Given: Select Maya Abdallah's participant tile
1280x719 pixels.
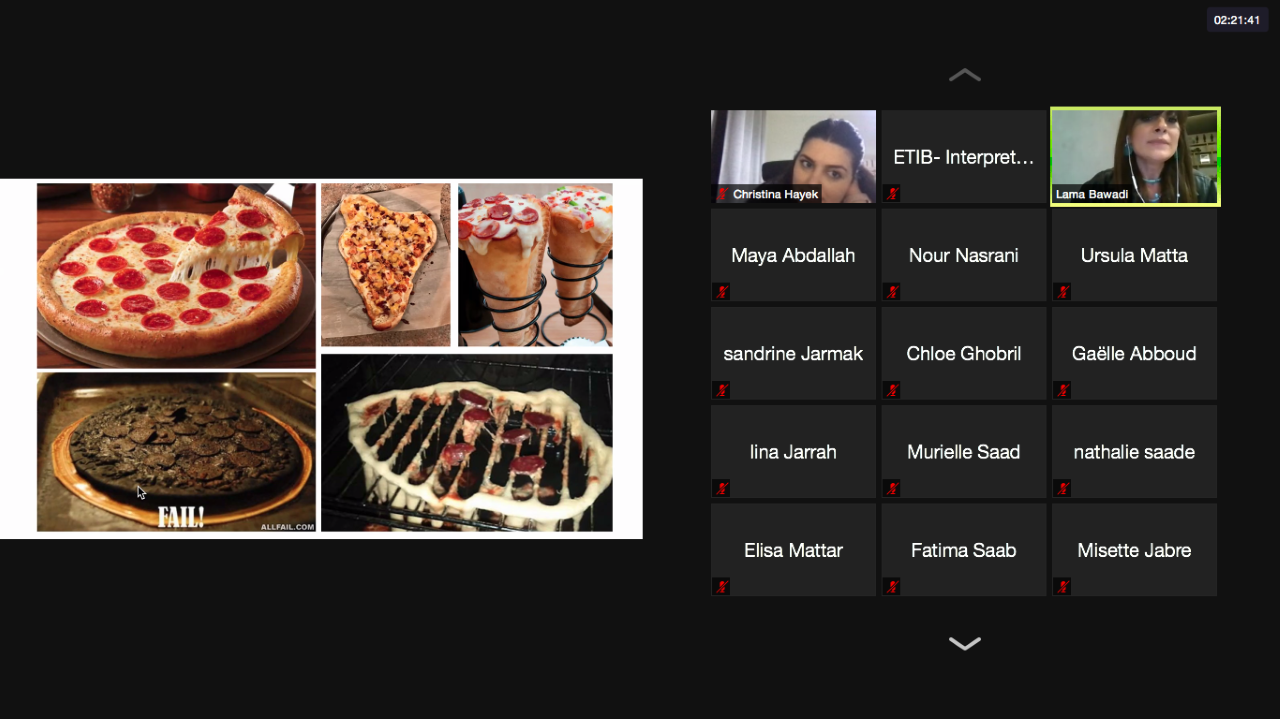Looking at the screenshot, I should pyautogui.click(x=793, y=255).
